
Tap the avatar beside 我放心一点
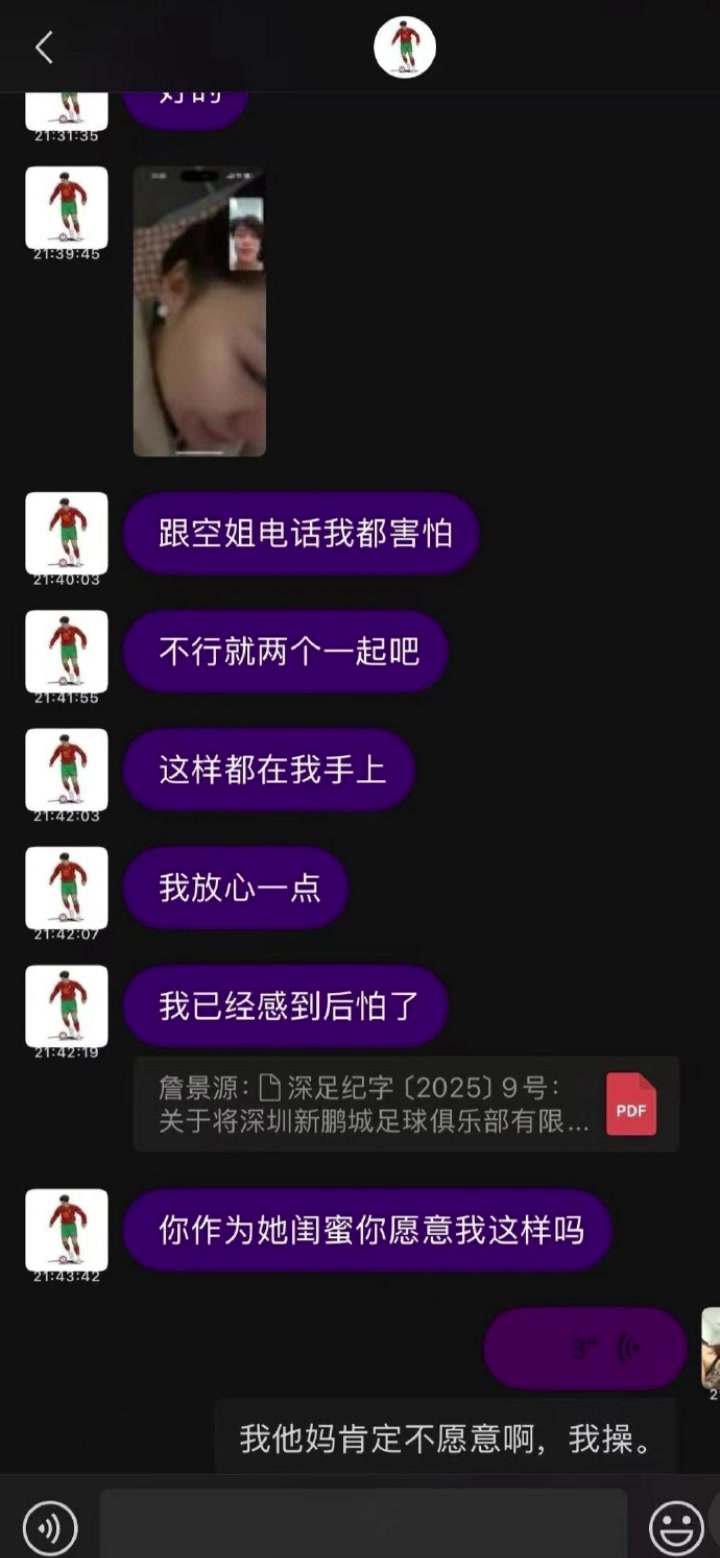point(67,890)
